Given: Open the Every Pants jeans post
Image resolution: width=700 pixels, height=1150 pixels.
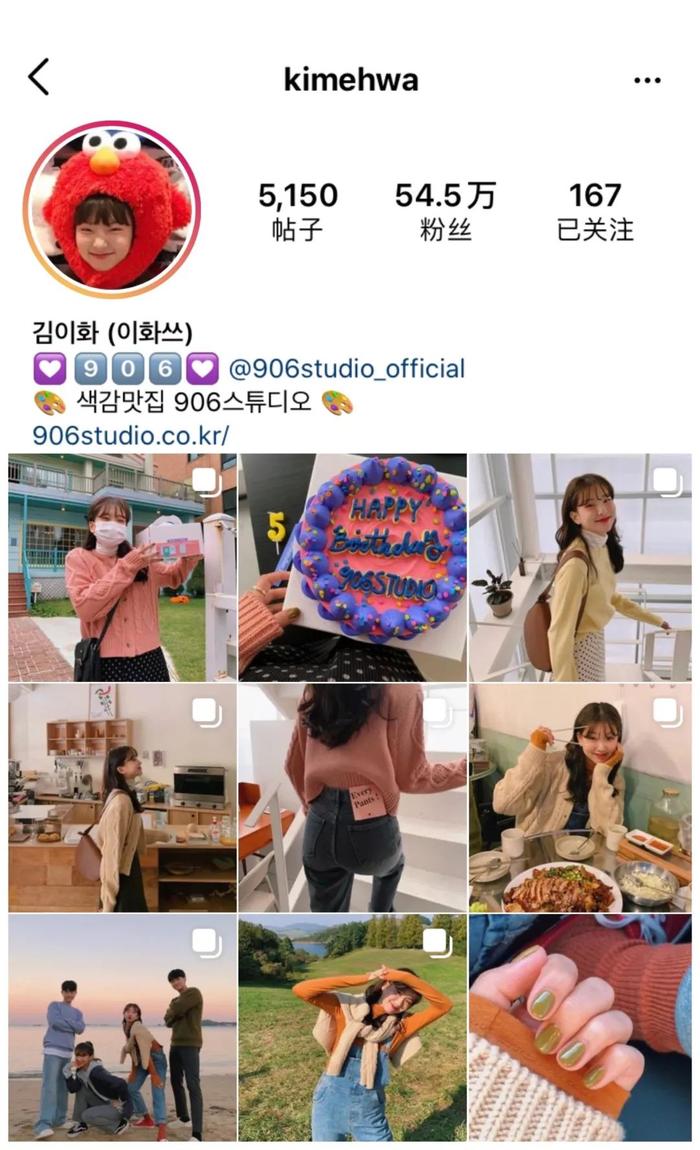Looking at the screenshot, I should tap(352, 797).
